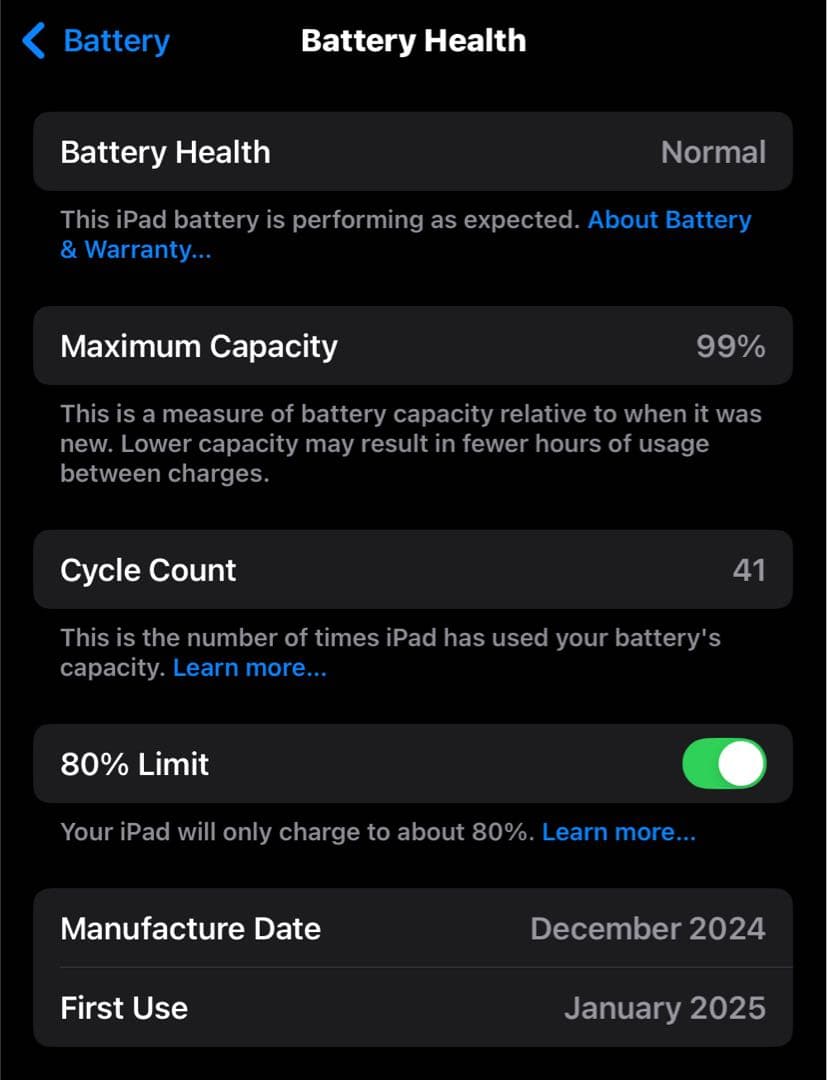Tap the Battery label next to back arrow

tap(117, 40)
